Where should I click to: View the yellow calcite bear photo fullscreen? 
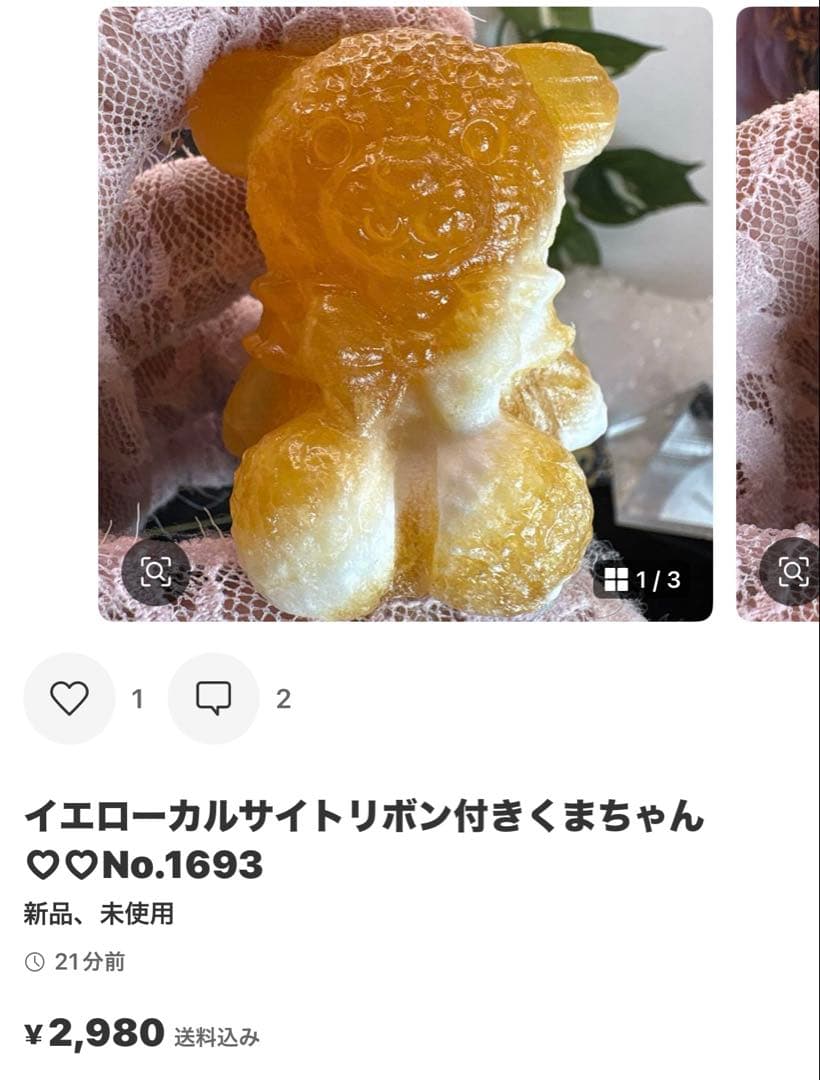405,300
